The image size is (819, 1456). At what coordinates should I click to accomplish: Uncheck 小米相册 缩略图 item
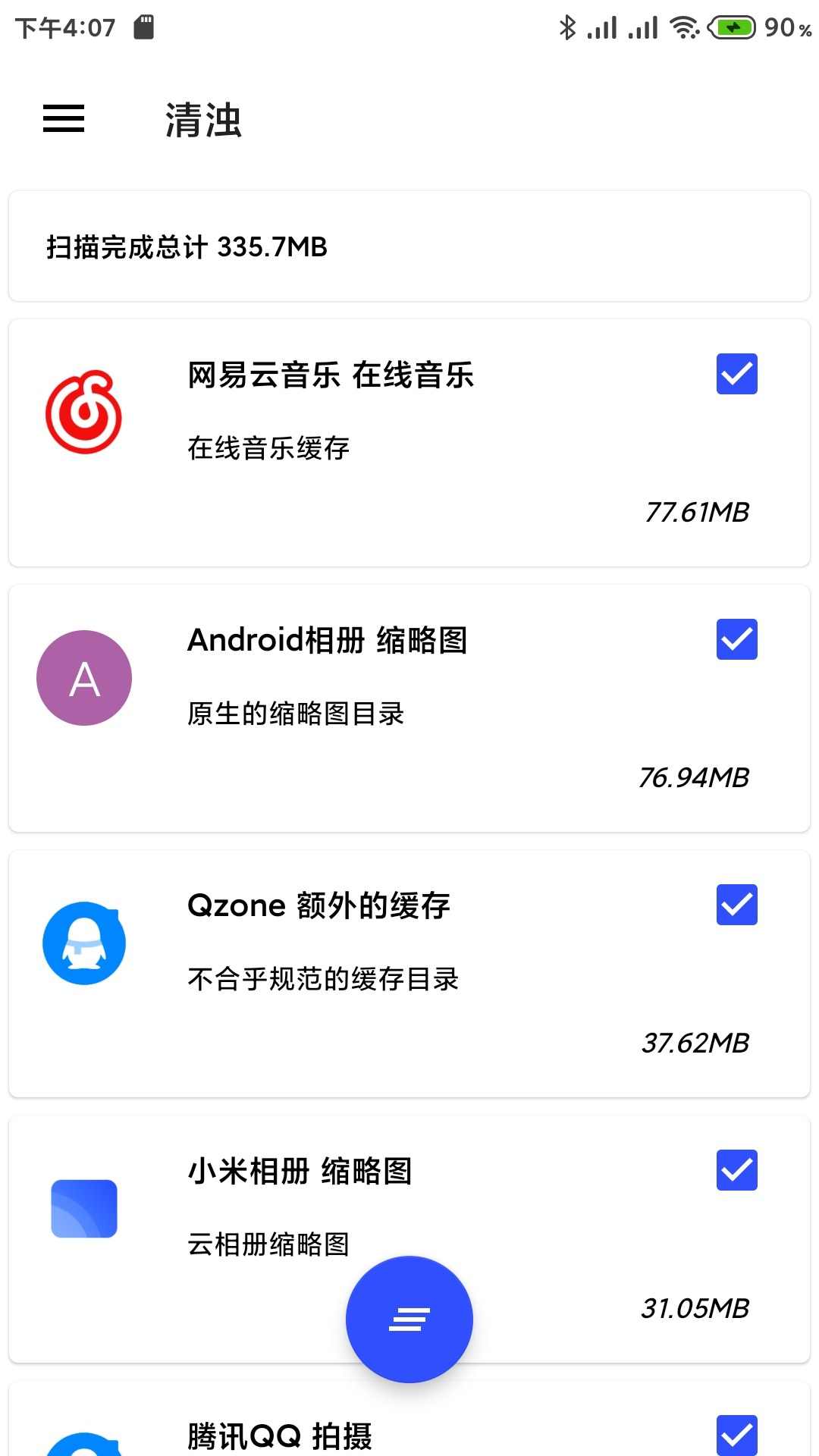(736, 1170)
